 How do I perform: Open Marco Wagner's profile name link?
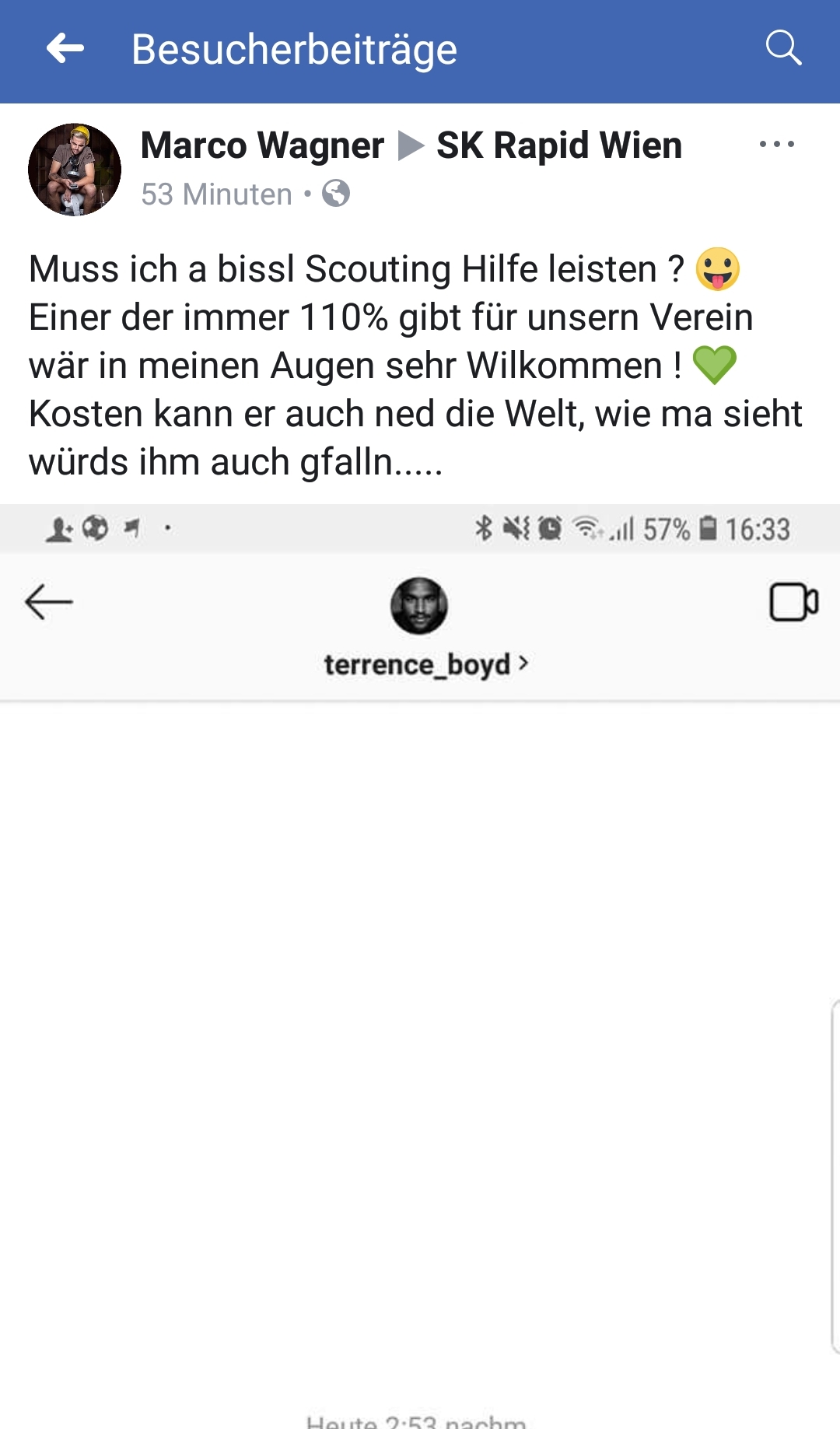[262, 145]
